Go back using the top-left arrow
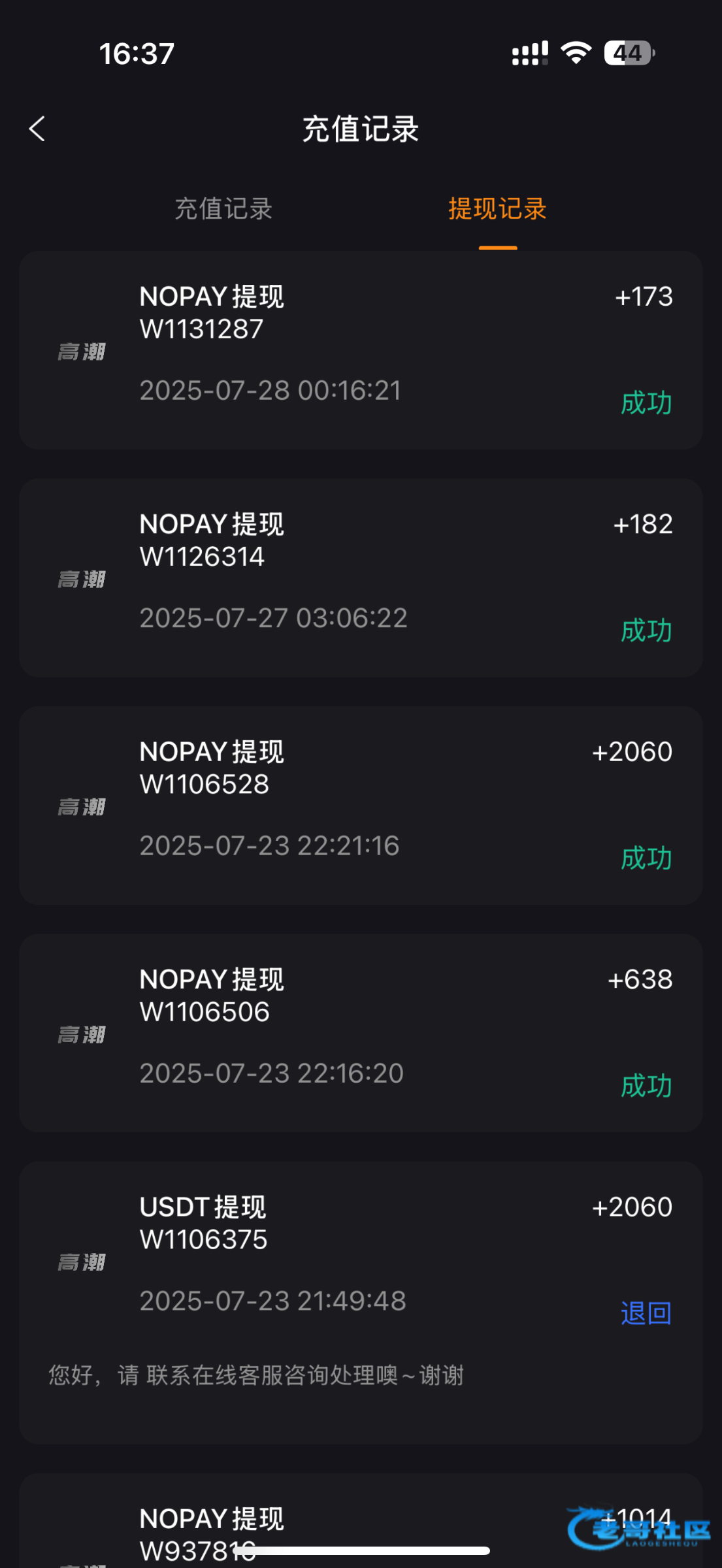 37,129
